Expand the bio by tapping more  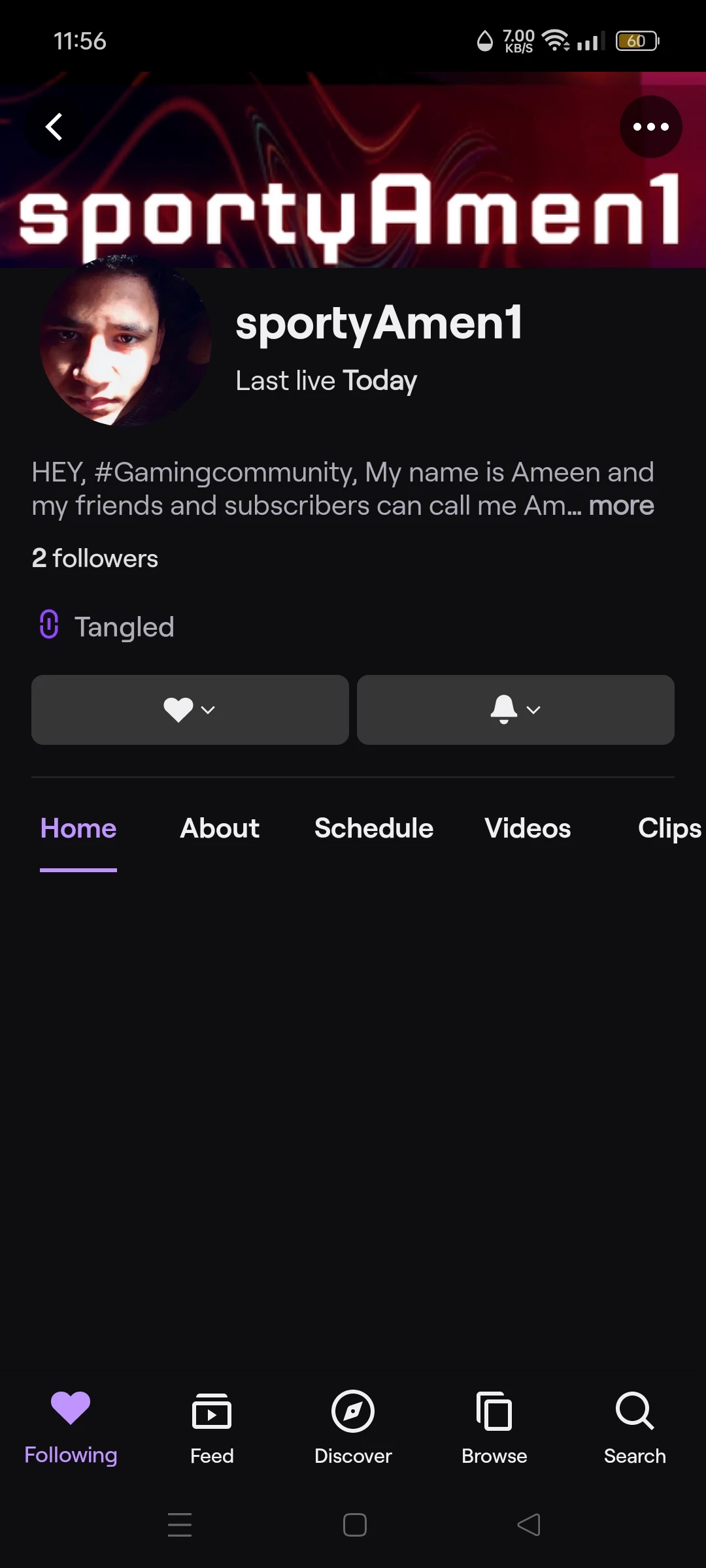point(621,506)
